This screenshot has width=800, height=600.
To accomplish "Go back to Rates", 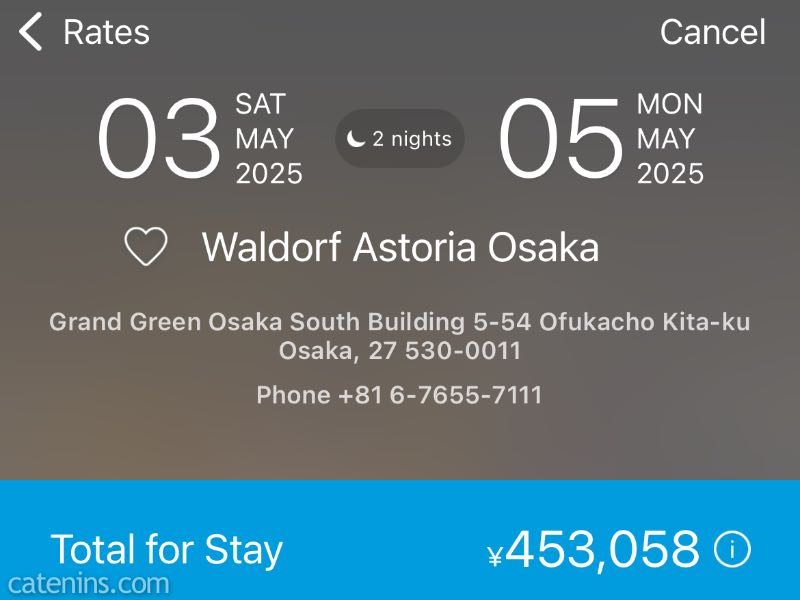I will (82, 33).
